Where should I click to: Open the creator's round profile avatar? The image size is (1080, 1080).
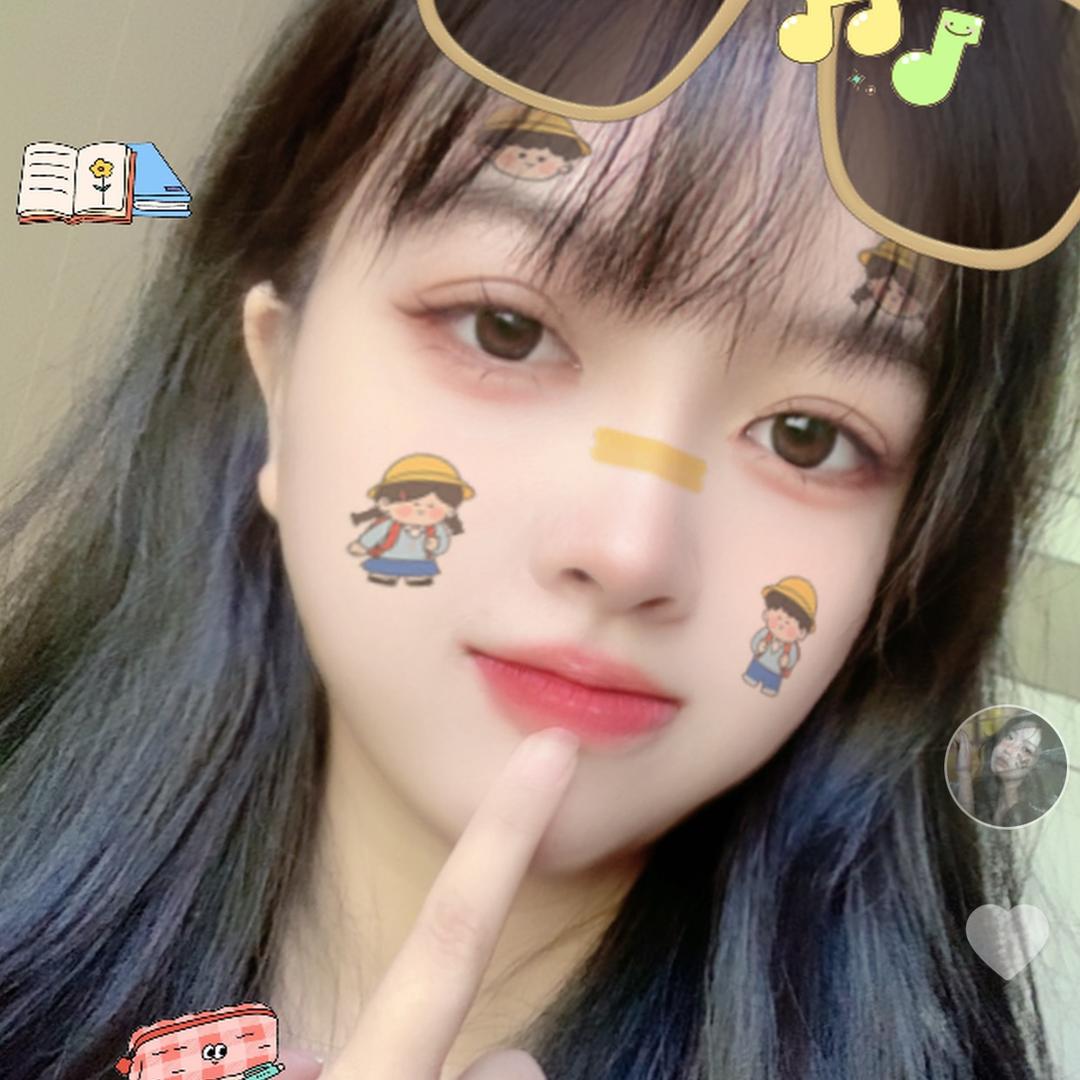[x=1006, y=767]
